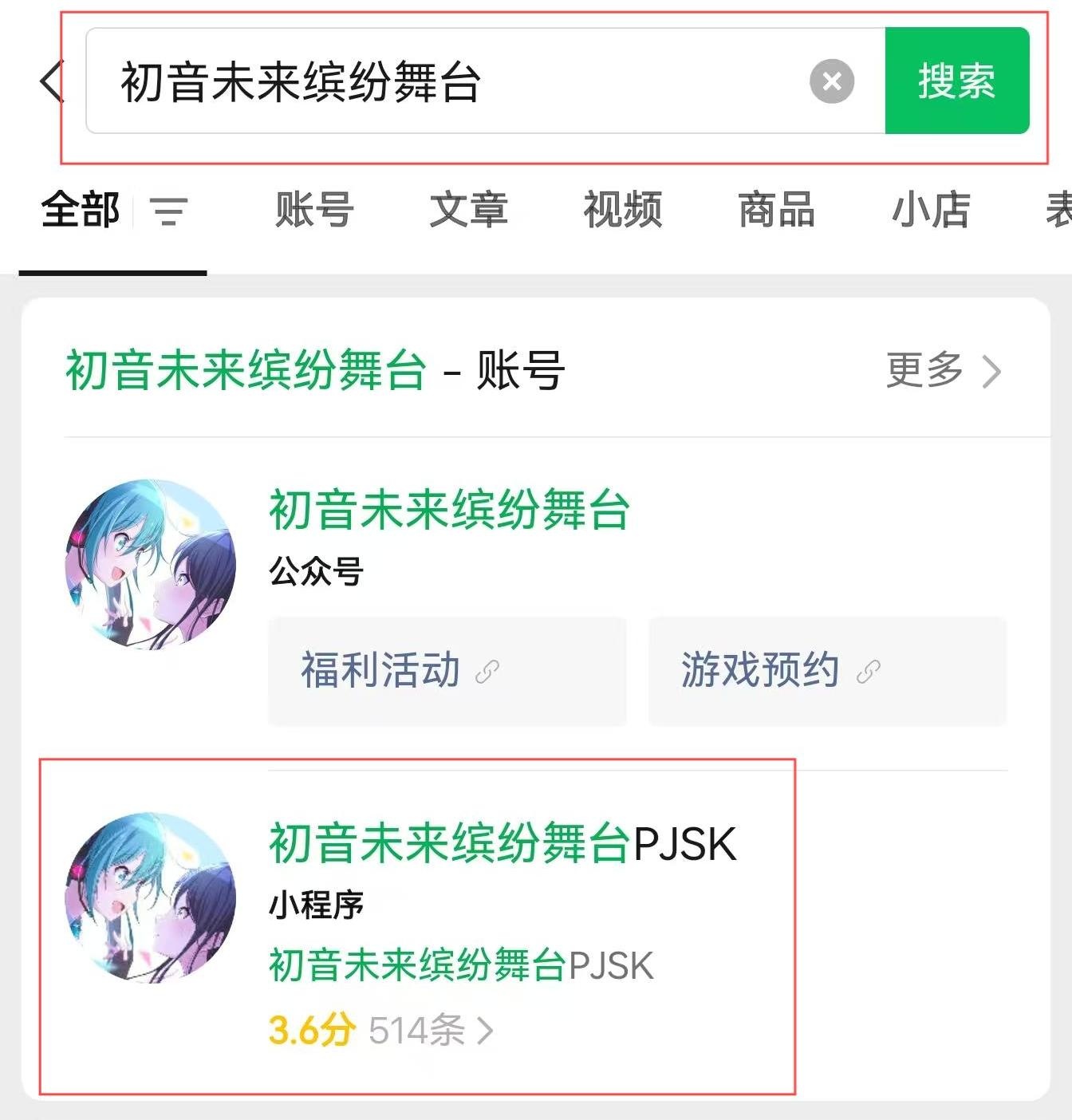This screenshot has height=1120, width=1072.
Task: Open the filter icon beside 全部
Action: click(169, 211)
